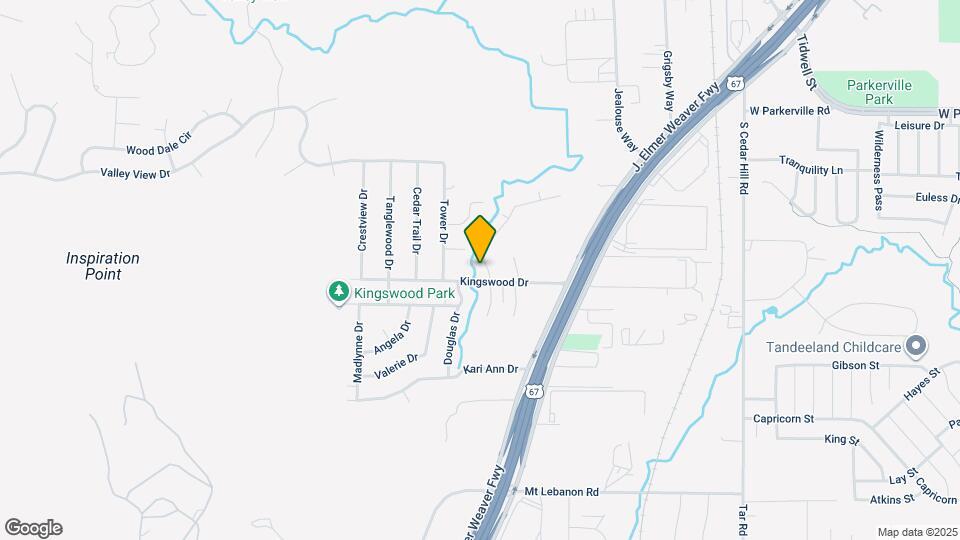The width and height of the screenshot is (960, 540).
Task: Open the Kingswood Park place pin
Action: coord(340,293)
